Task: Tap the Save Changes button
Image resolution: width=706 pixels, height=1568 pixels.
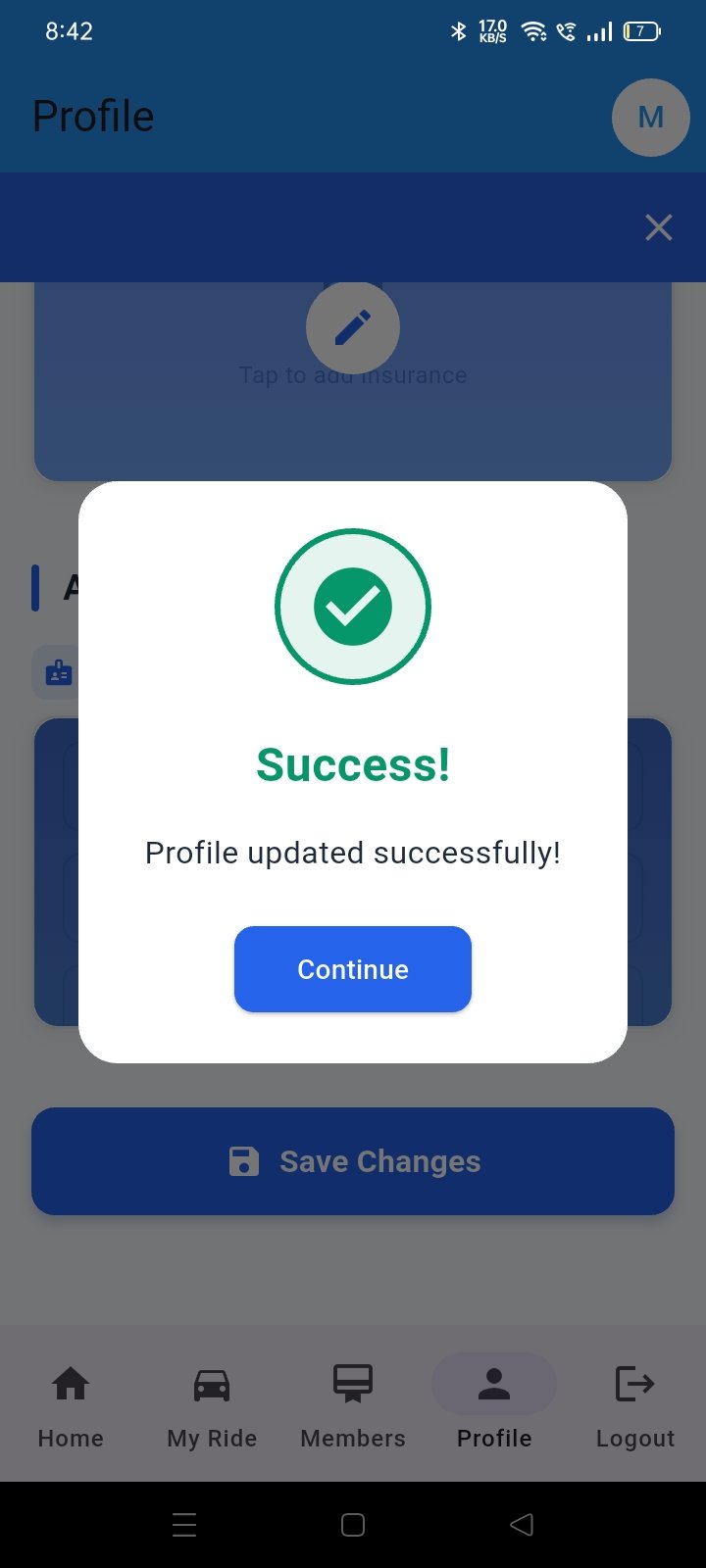Action: [353, 1161]
